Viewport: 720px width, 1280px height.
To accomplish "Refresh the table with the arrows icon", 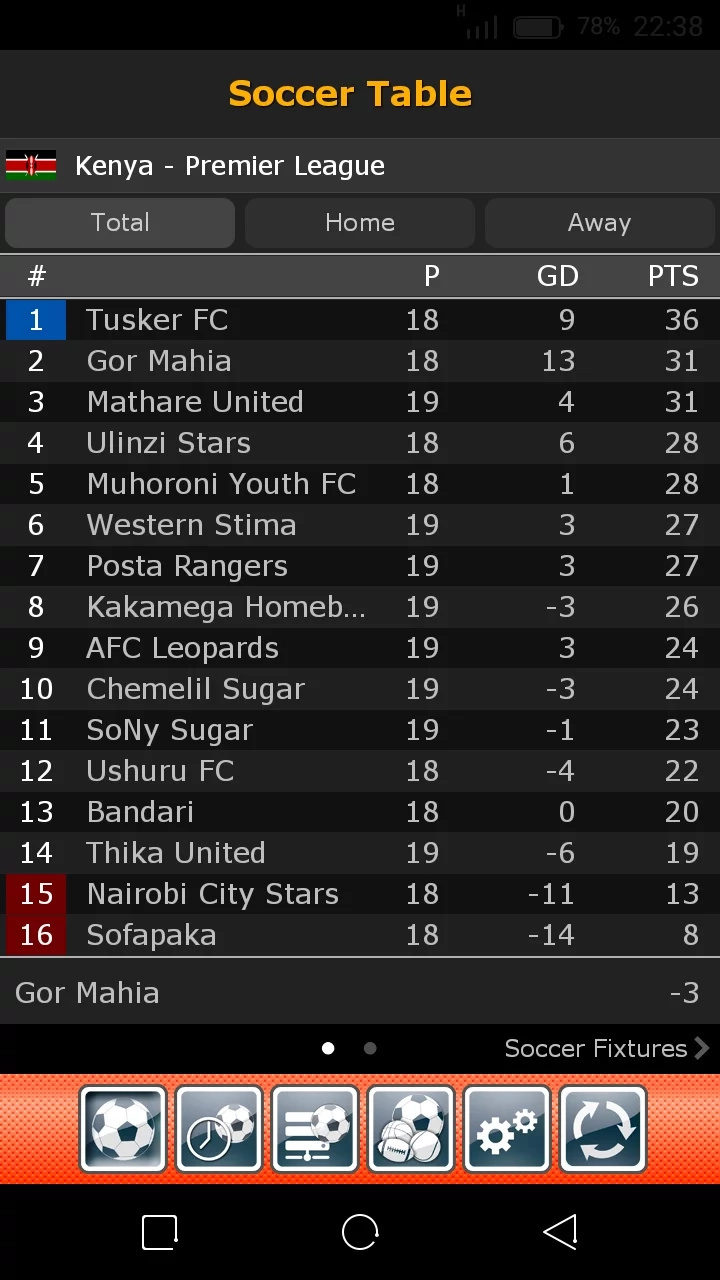I will [x=603, y=1129].
